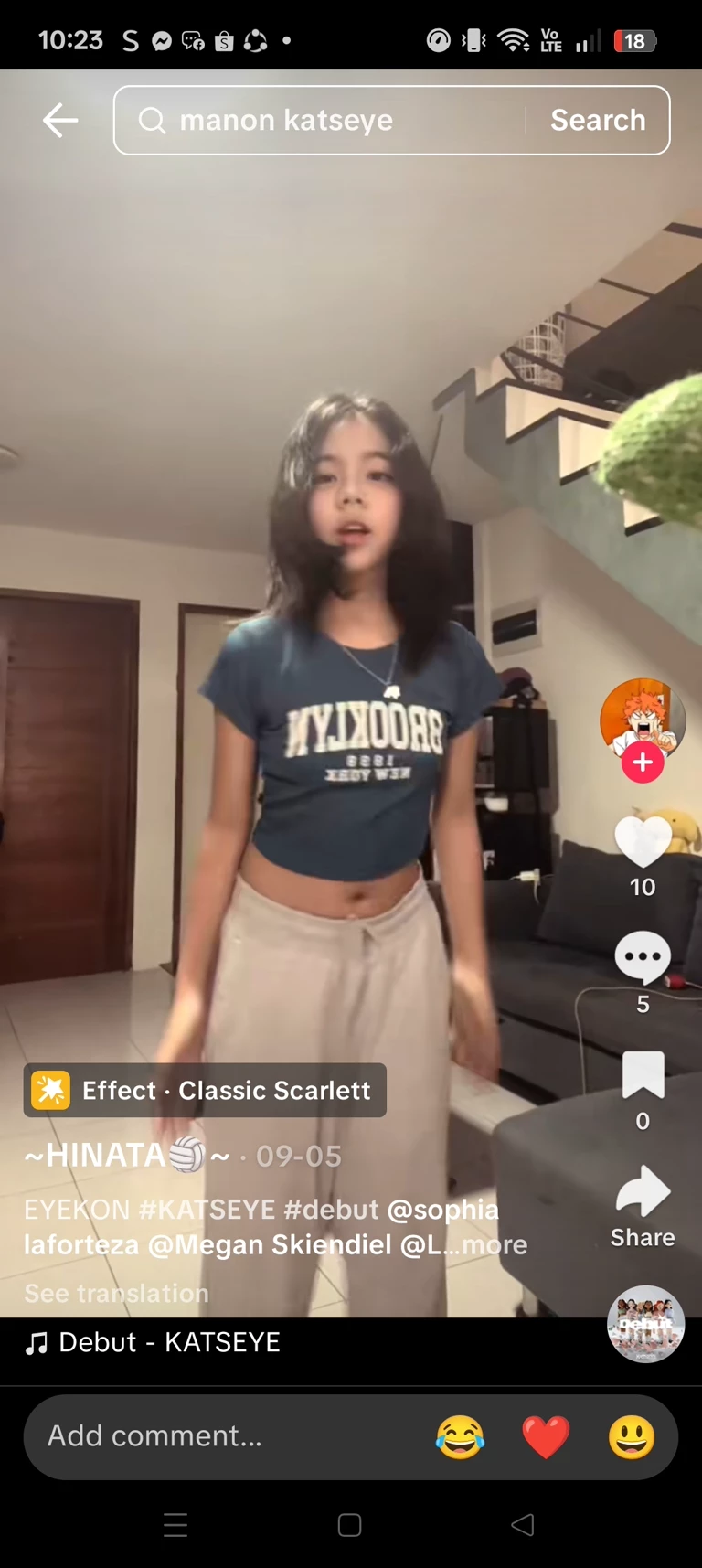Bookmark this video to favorites

click(643, 1074)
